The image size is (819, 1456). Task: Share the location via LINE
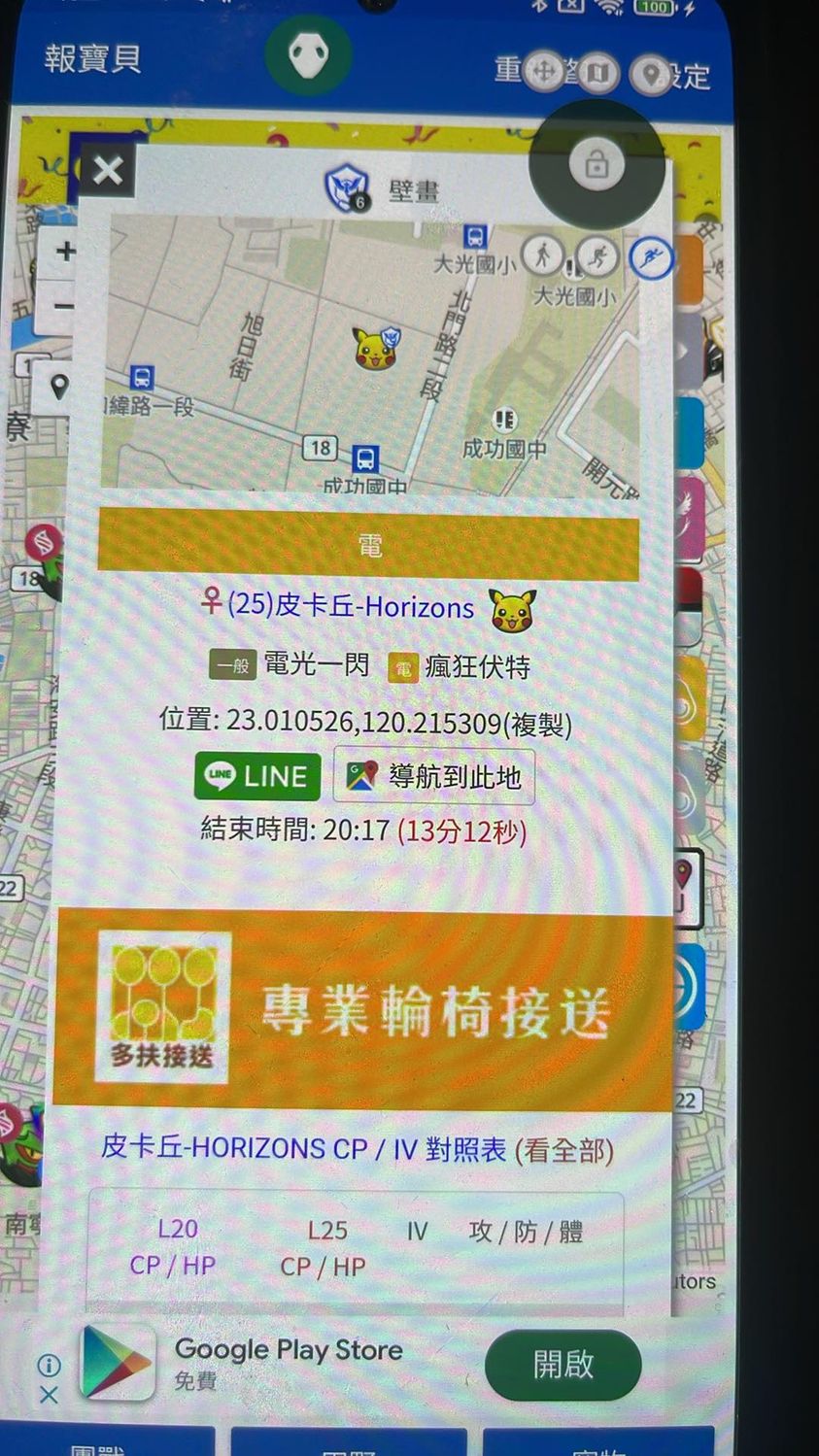[257, 776]
